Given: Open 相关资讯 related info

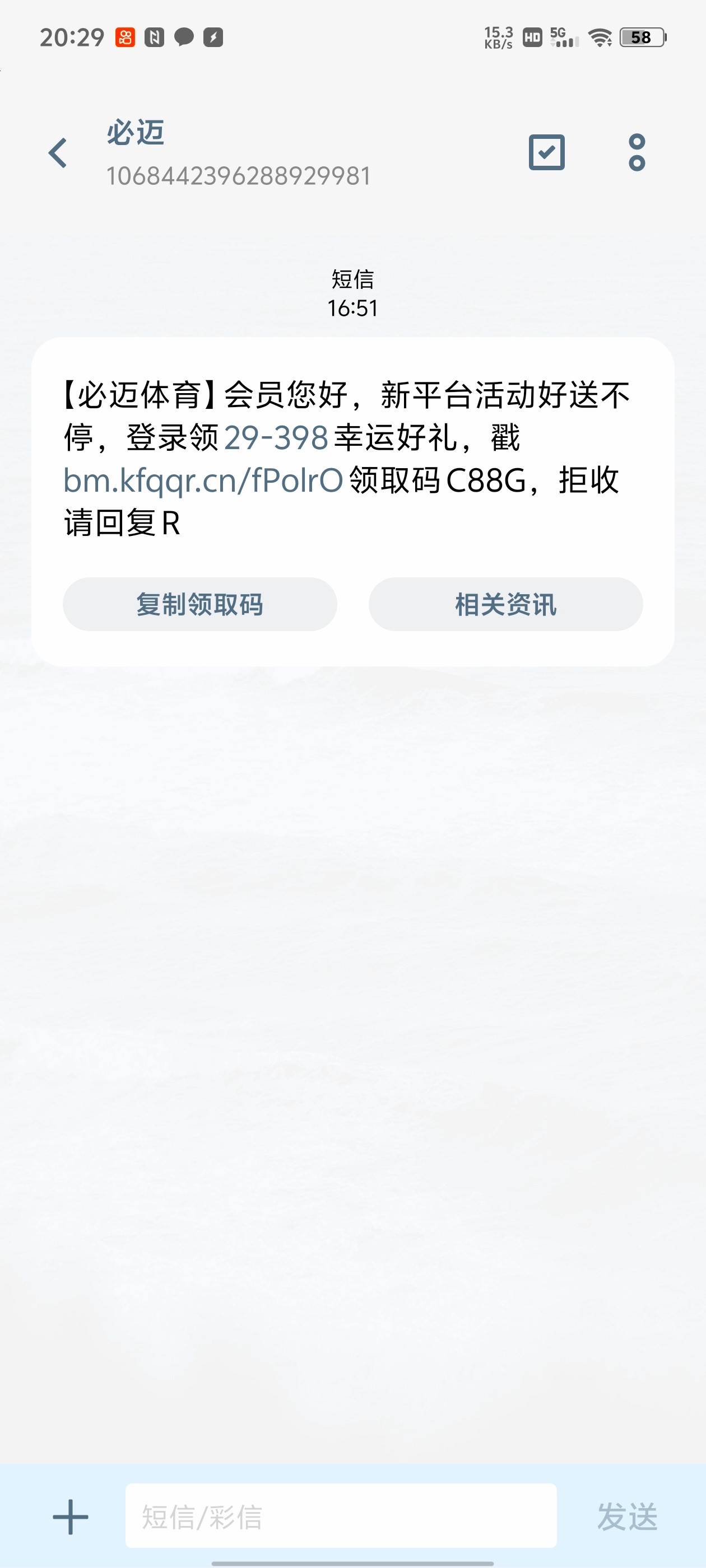Looking at the screenshot, I should pos(505,604).
